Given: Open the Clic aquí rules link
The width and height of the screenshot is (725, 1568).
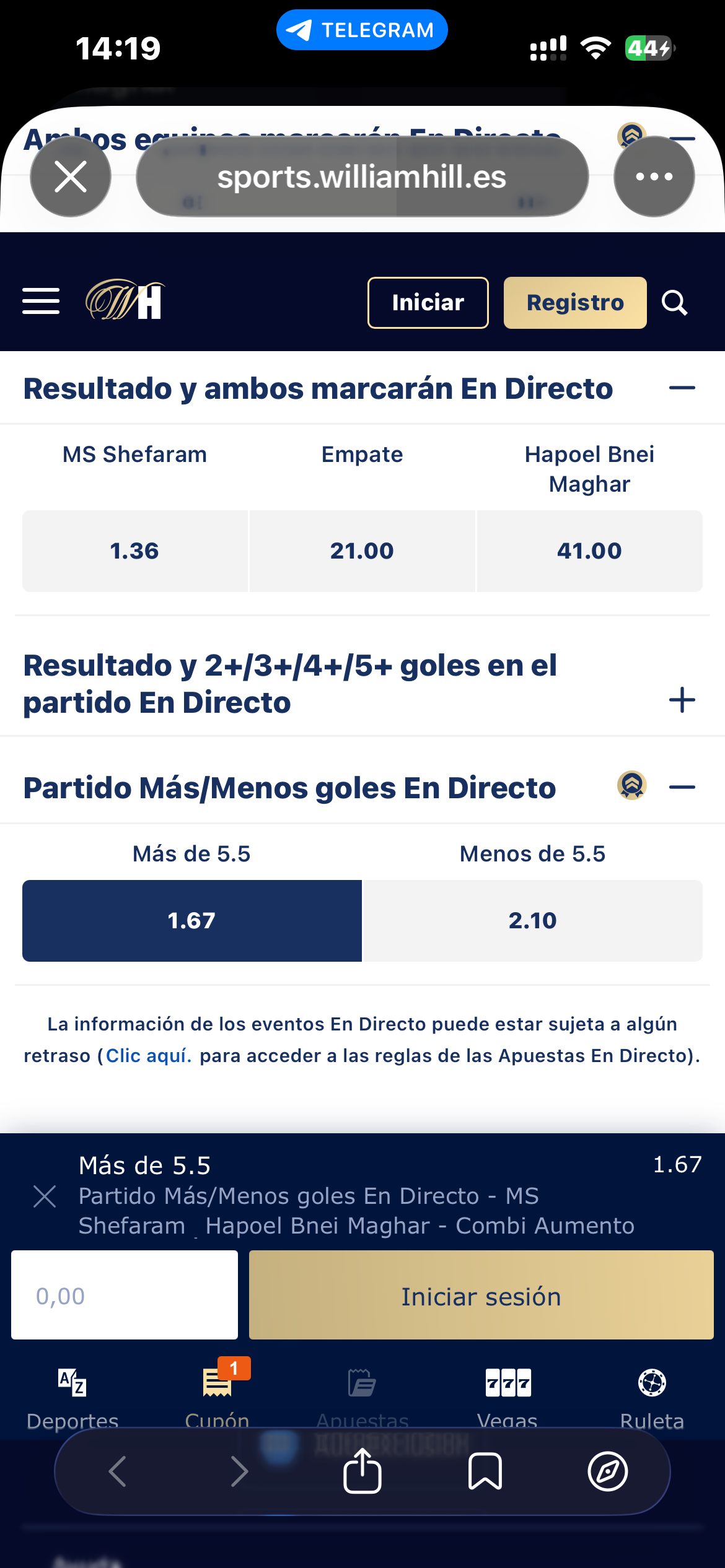Looking at the screenshot, I should tap(148, 1056).
